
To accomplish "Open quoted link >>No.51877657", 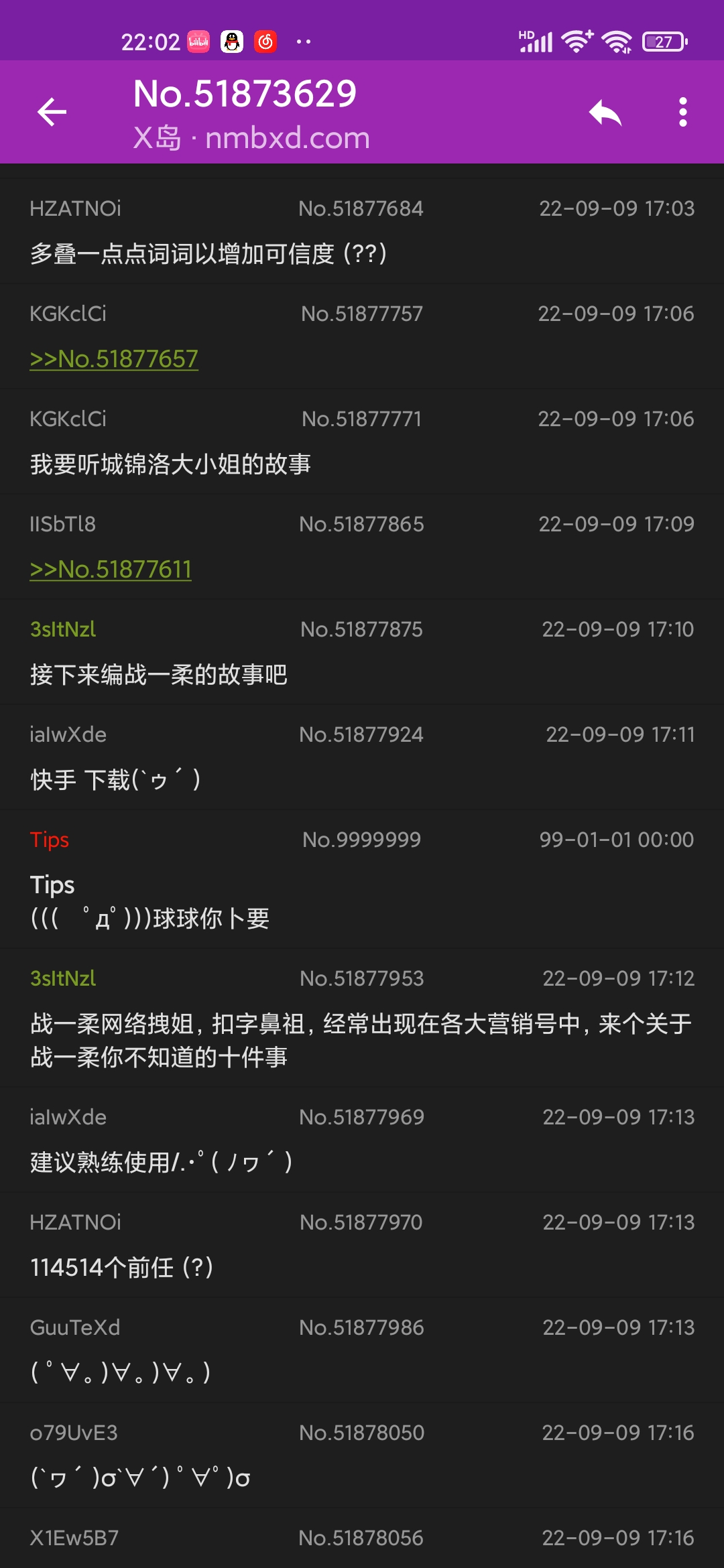I will pos(114,359).
